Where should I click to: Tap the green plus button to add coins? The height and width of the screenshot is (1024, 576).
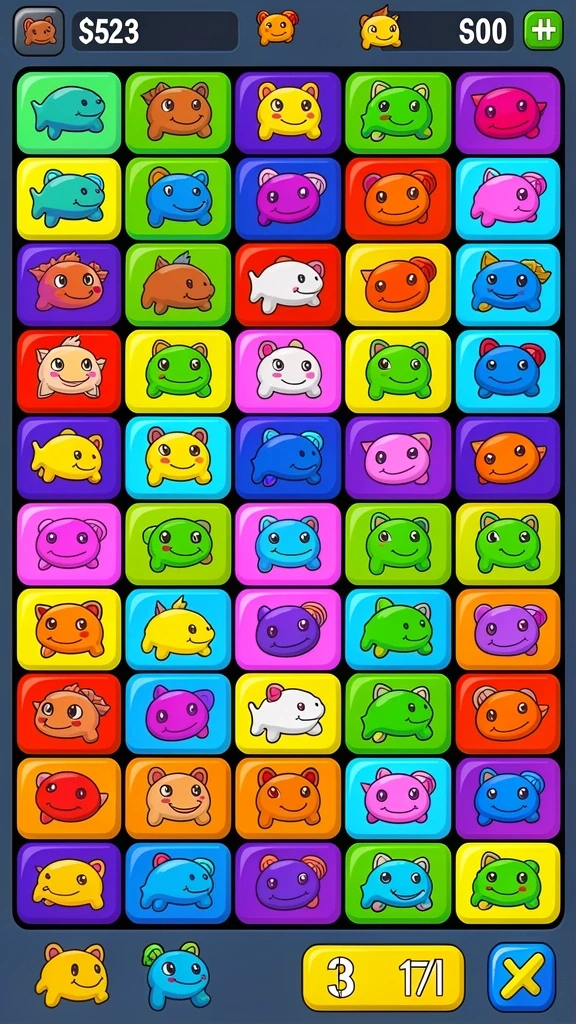[543, 30]
